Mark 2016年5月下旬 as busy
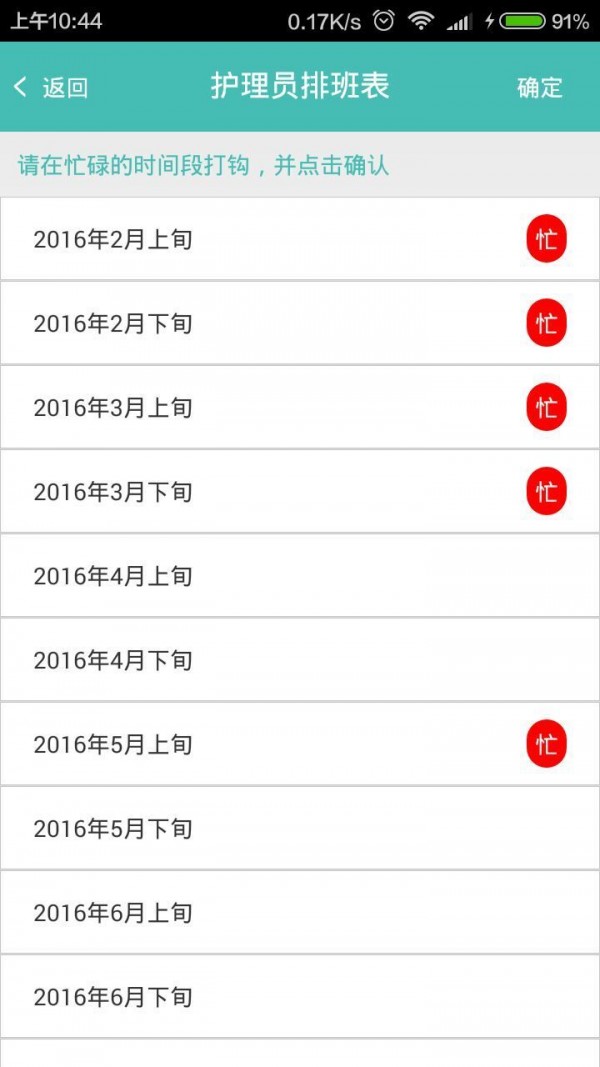This screenshot has height=1067, width=600. 299,828
